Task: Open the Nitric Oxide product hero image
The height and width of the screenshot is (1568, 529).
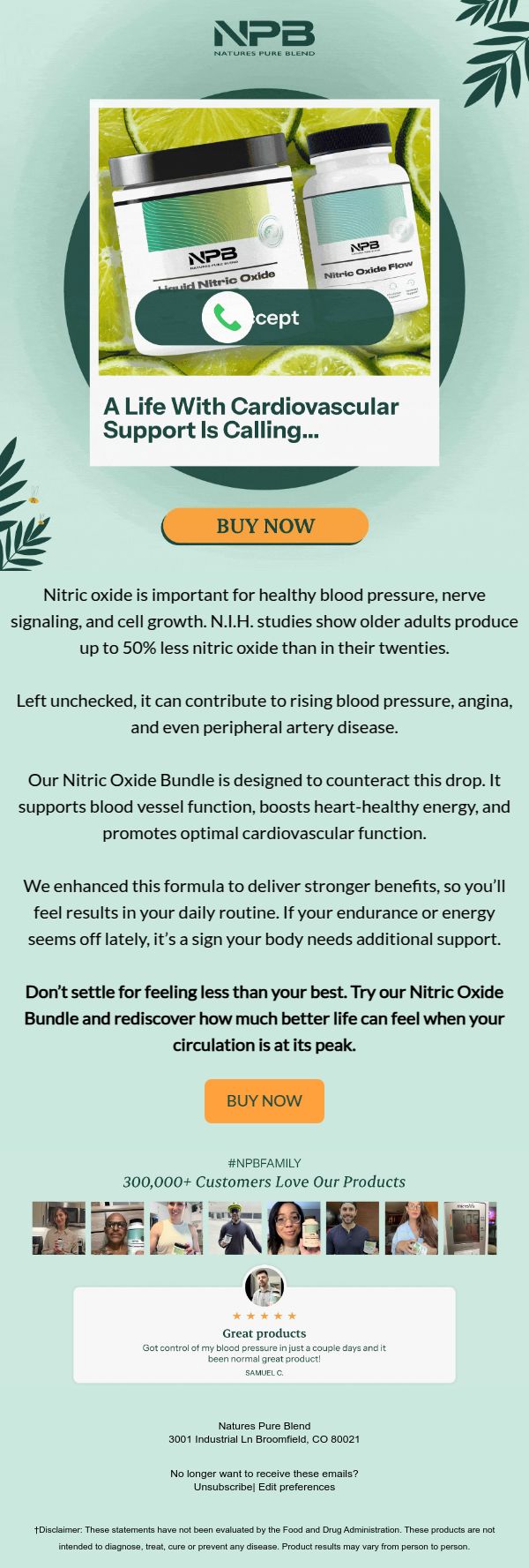Action: click(264, 242)
